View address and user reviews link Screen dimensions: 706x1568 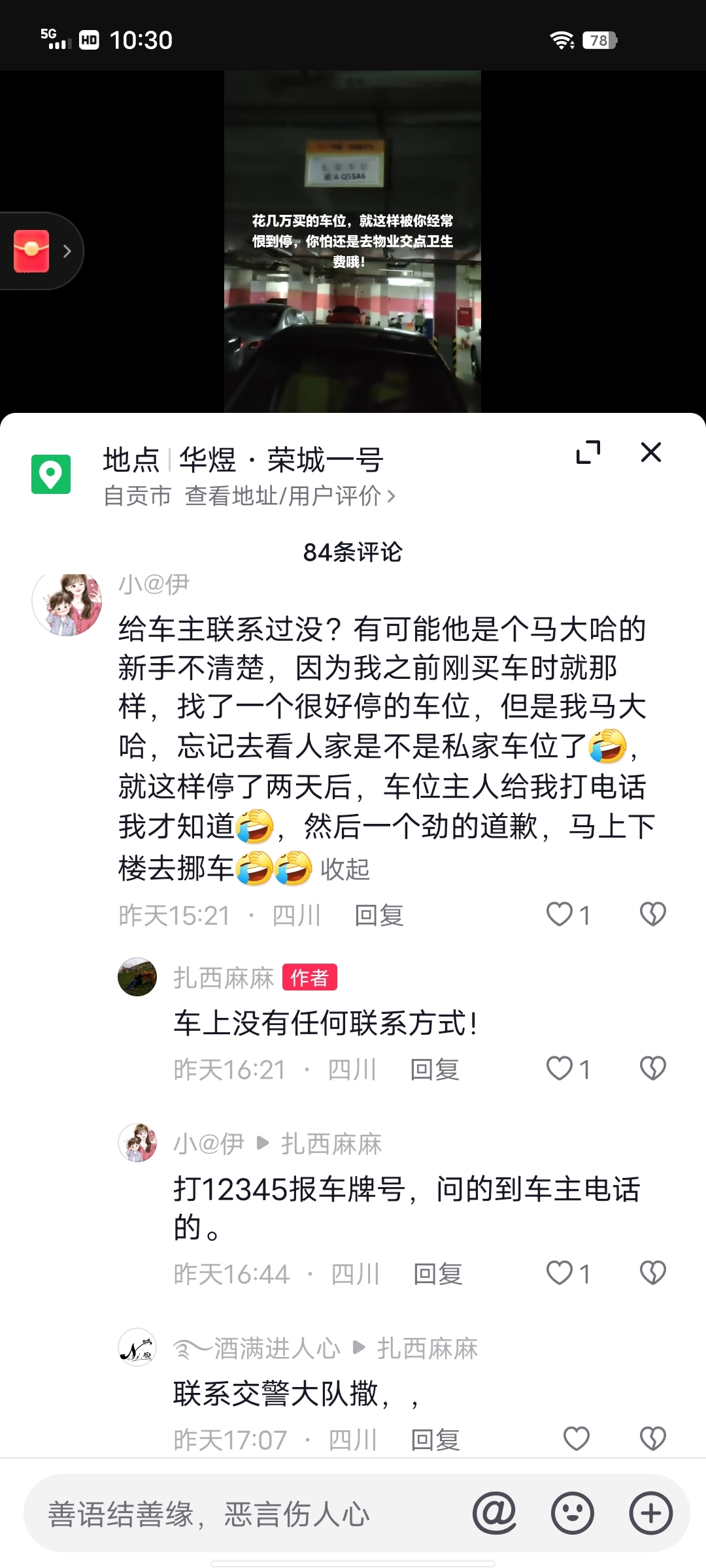pyautogui.click(x=289, y=496)
